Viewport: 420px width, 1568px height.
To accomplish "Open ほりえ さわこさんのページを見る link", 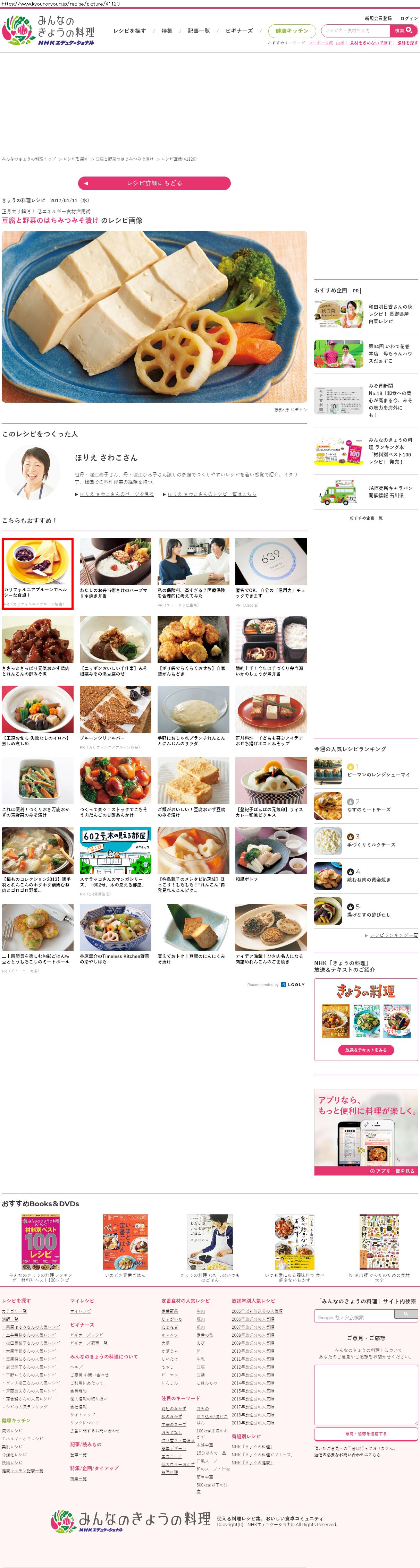I will [116, 494].
